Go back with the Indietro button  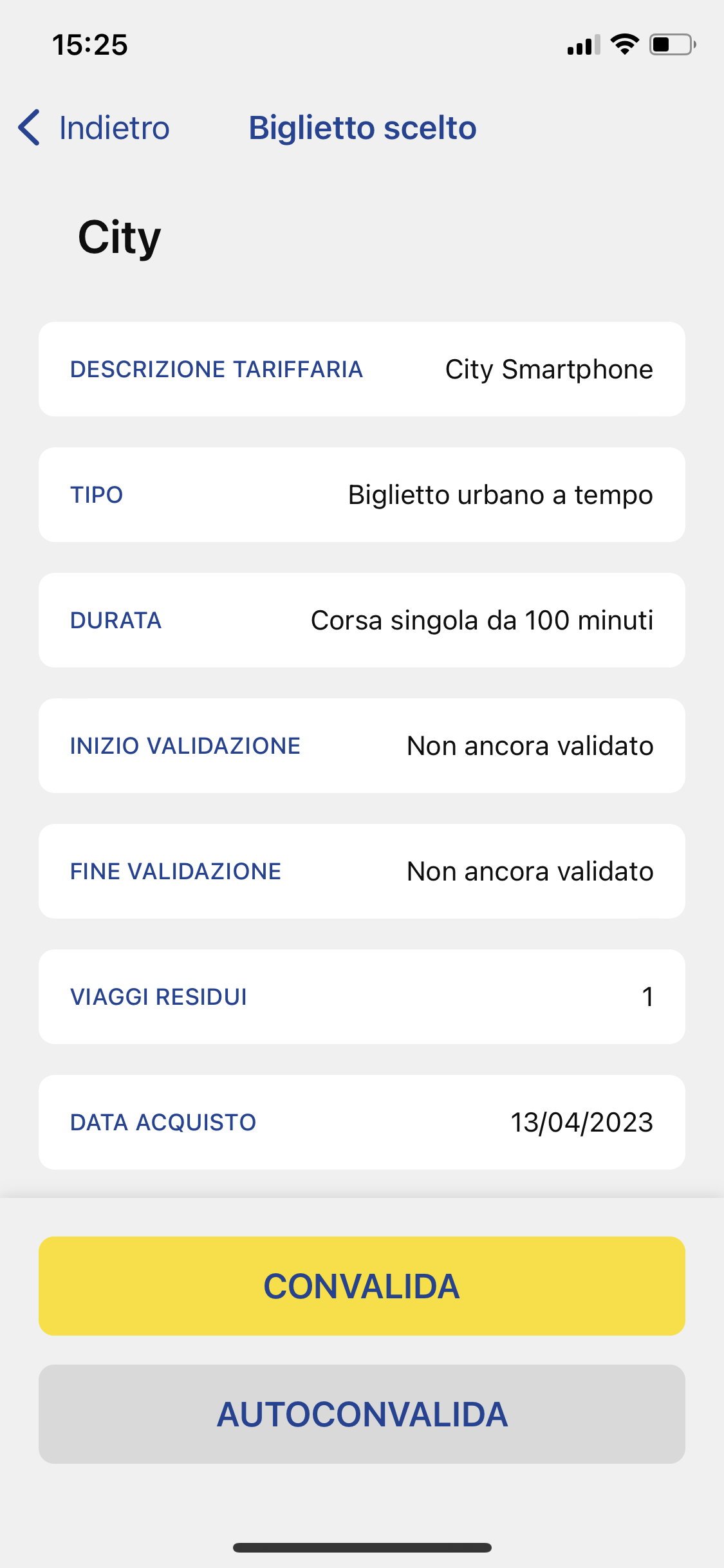[x=94, y=127]
